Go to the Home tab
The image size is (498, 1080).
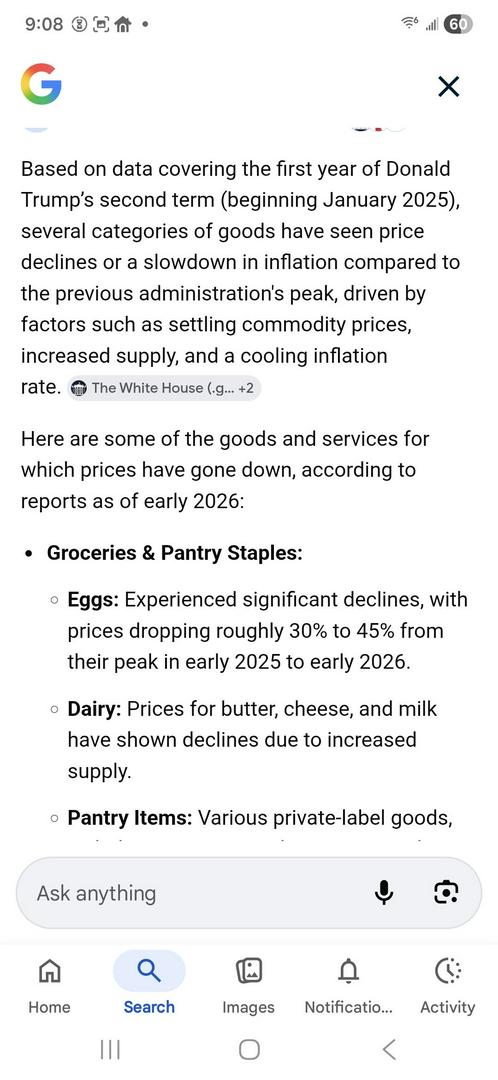pyautogui.click(x=48, y=986)
